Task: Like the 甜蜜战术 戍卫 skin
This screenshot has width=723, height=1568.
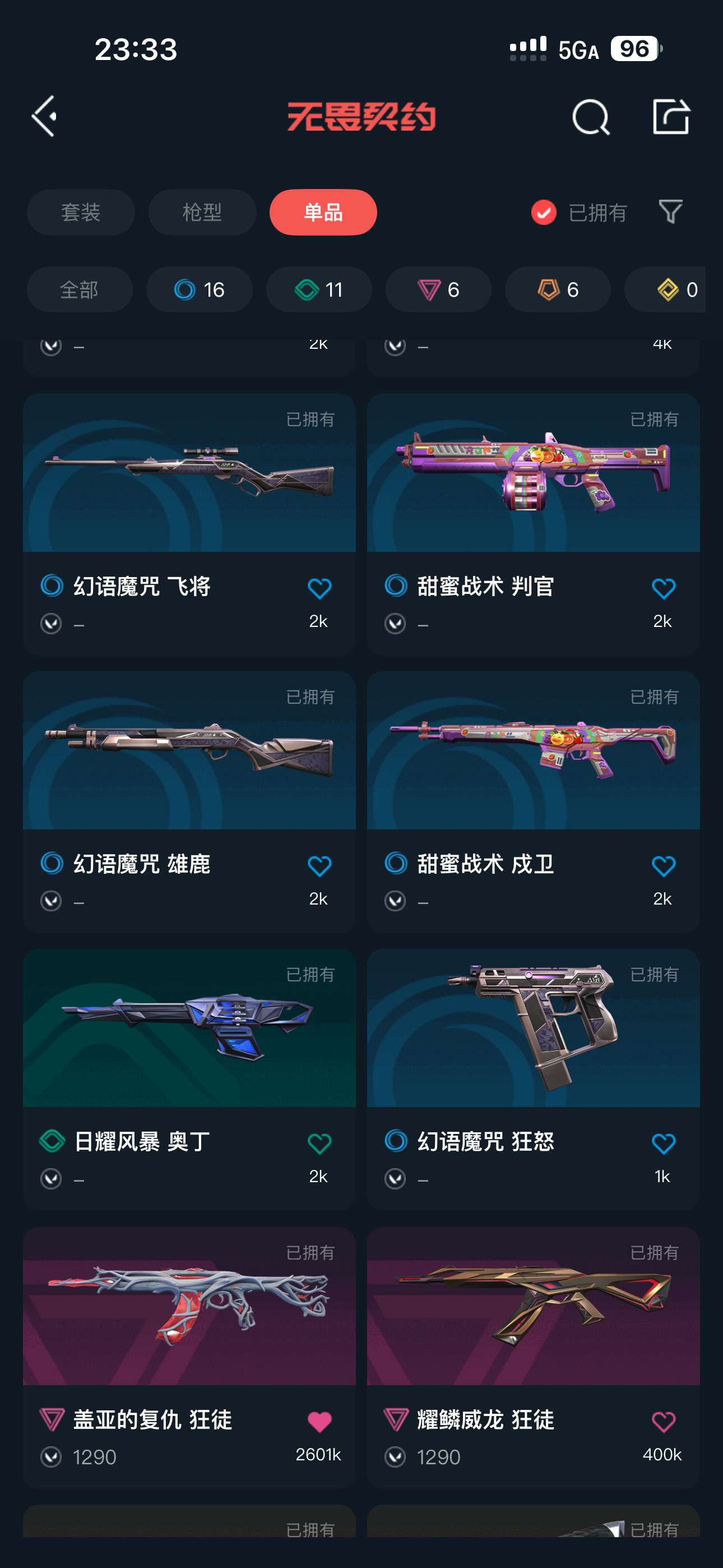Action: pyautogui.click(x=664, y=866)
